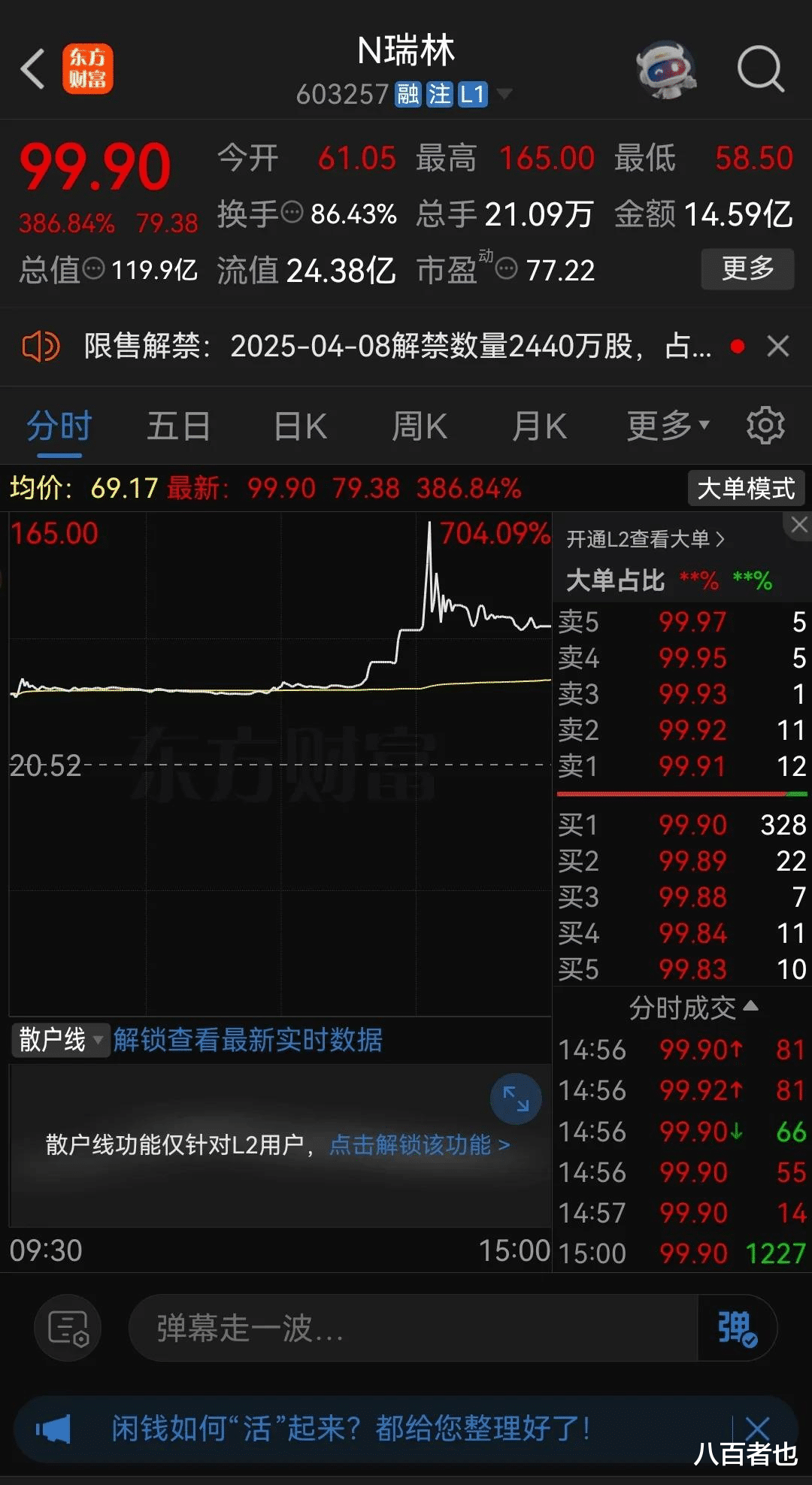Open the robot assistant avatar
The width and height of the screenshot is (812, 1485).
pyautogui.click(x=665, y=69)
